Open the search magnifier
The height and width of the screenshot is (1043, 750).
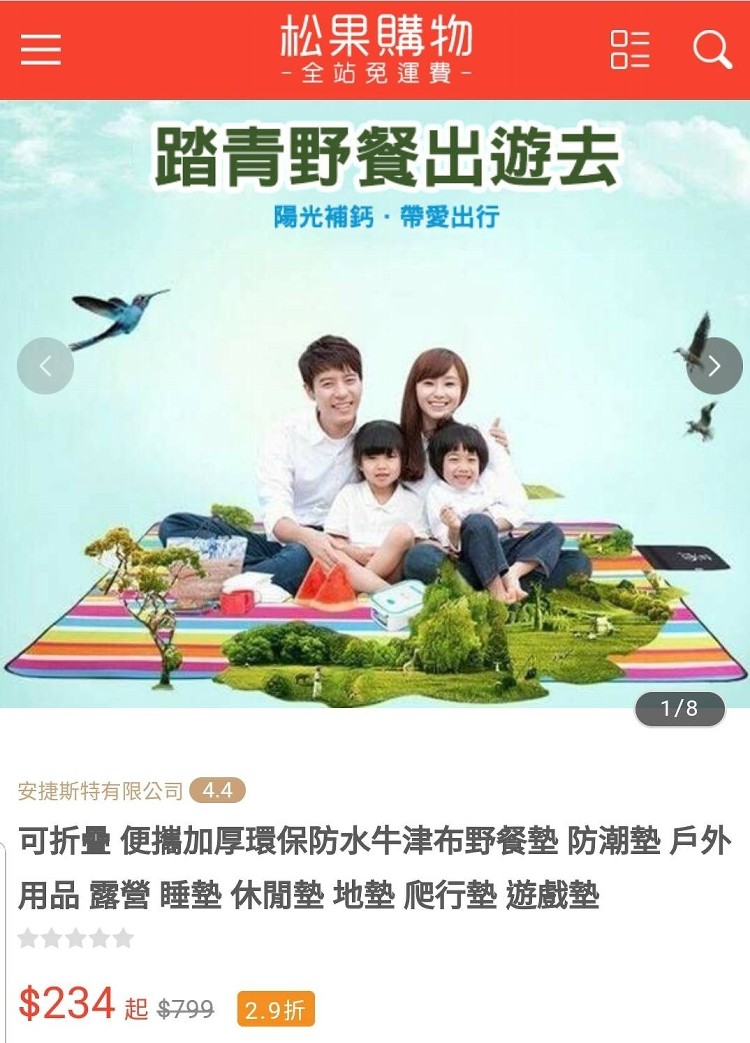[712, 49]
